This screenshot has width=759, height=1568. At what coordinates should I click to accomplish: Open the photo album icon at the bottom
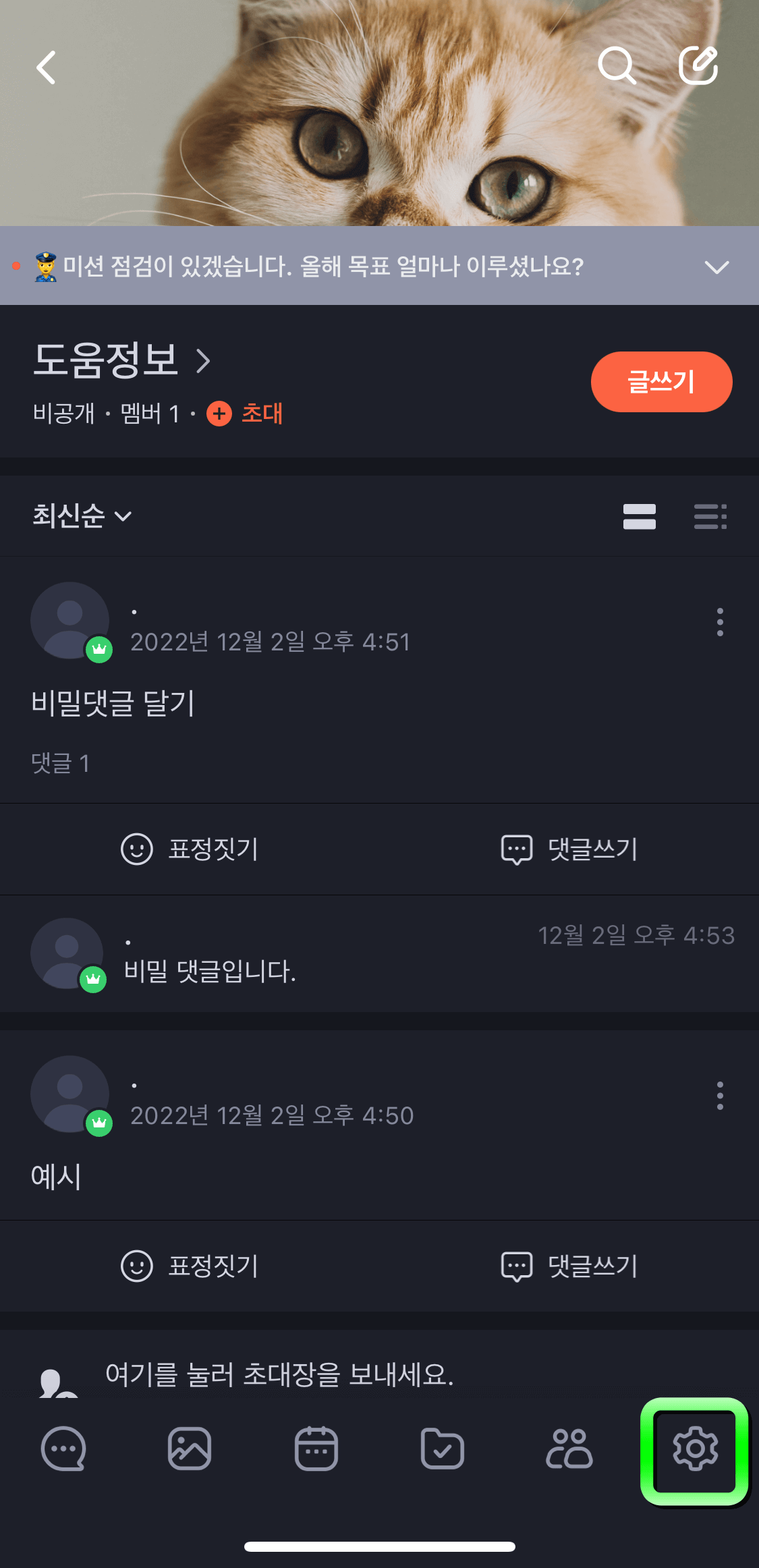coord(190,1447)
